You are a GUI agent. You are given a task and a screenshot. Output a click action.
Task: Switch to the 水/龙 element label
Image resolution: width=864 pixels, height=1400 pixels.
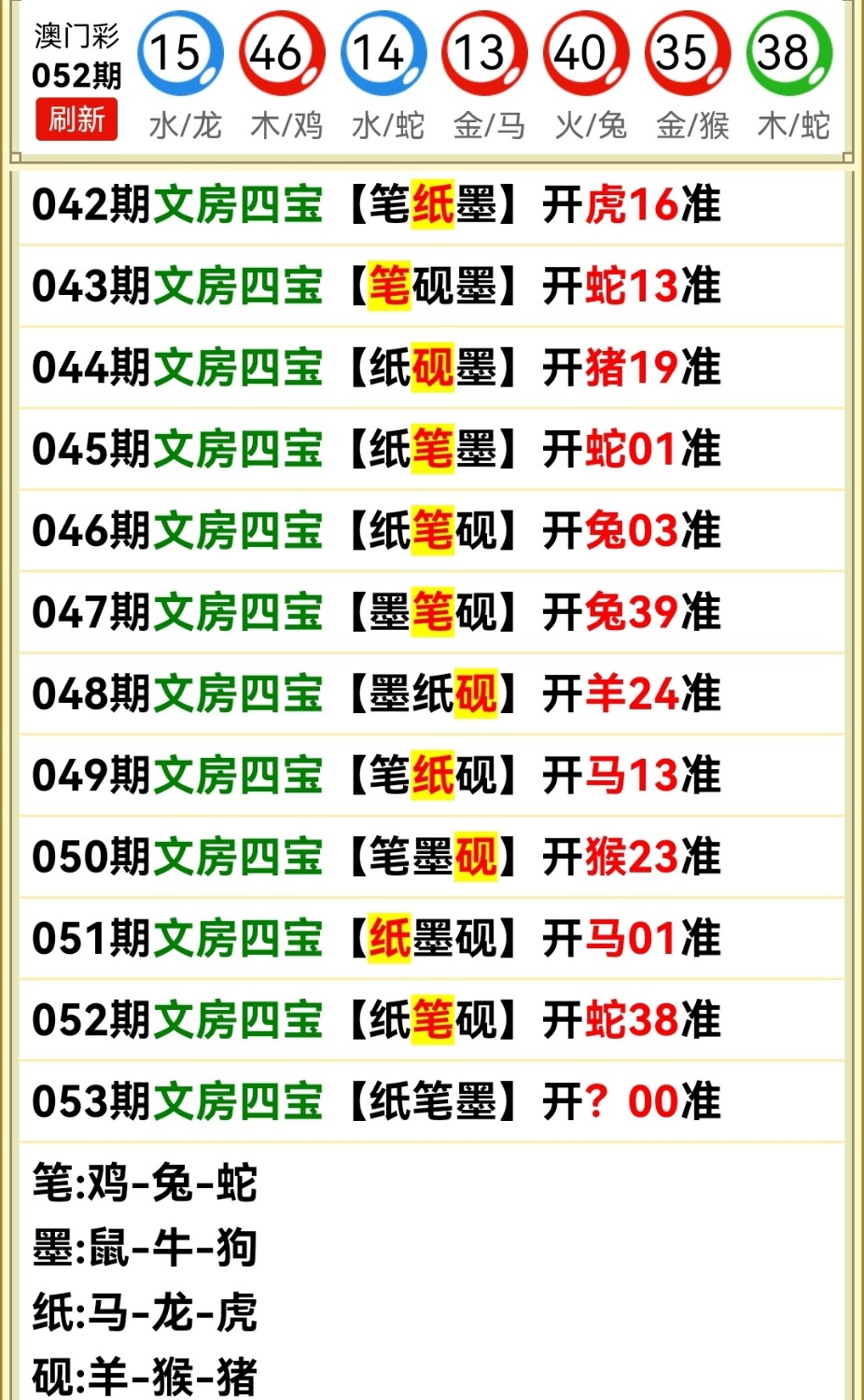coord(183,124)
